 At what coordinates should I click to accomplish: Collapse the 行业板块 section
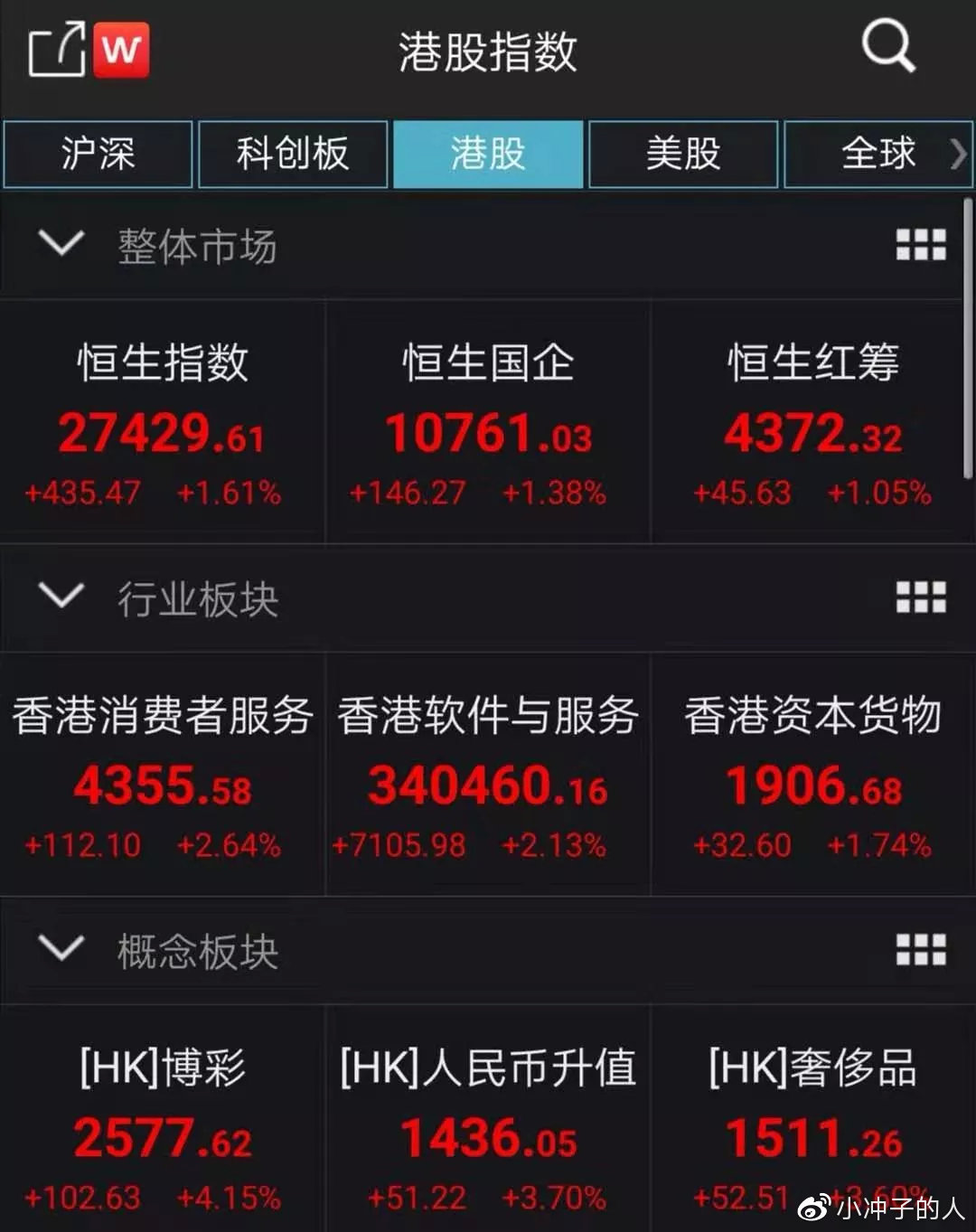[61, 596]
